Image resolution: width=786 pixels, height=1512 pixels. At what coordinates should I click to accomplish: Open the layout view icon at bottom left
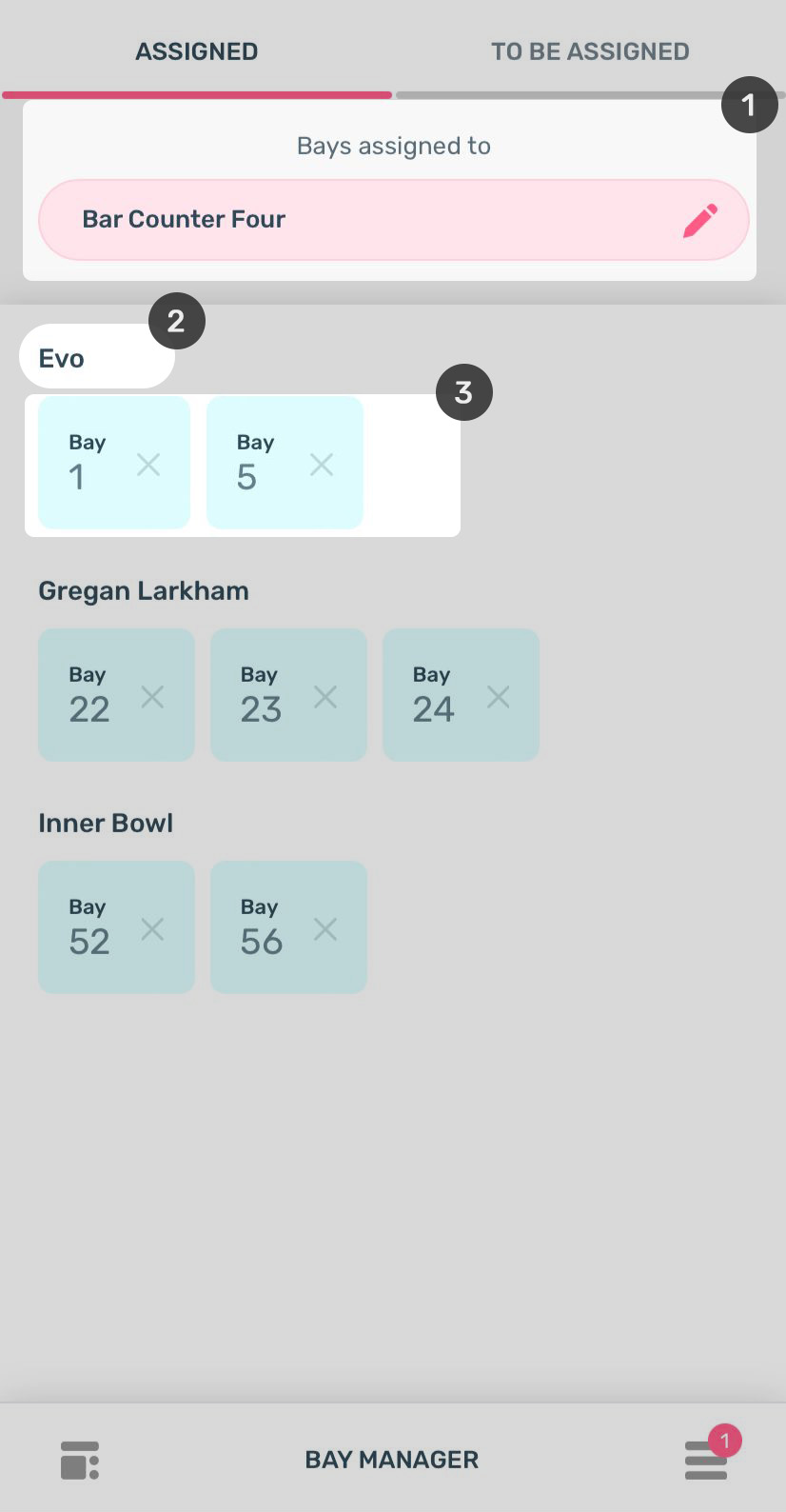[80, 1460]
